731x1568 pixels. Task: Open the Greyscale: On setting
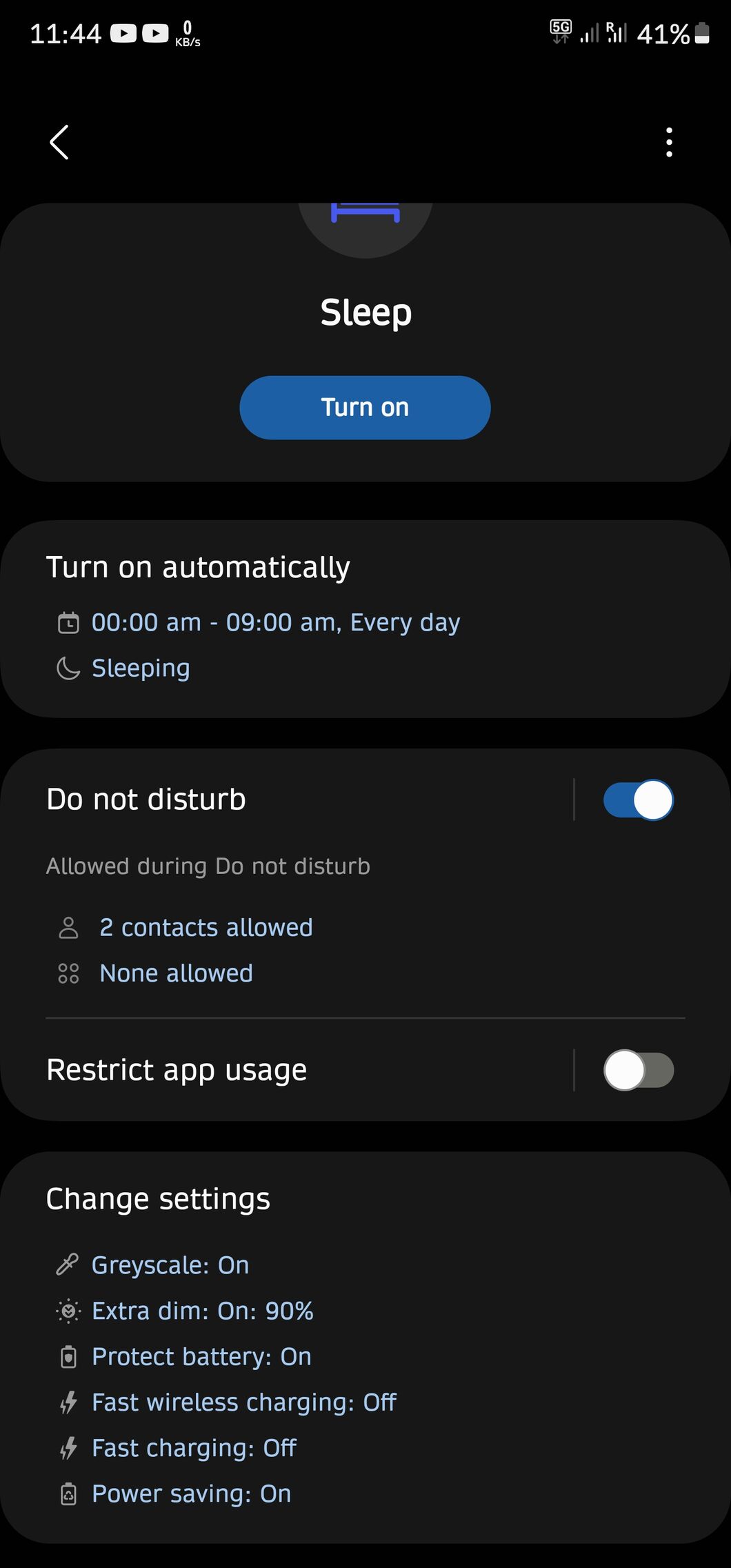coord(170,1265)
